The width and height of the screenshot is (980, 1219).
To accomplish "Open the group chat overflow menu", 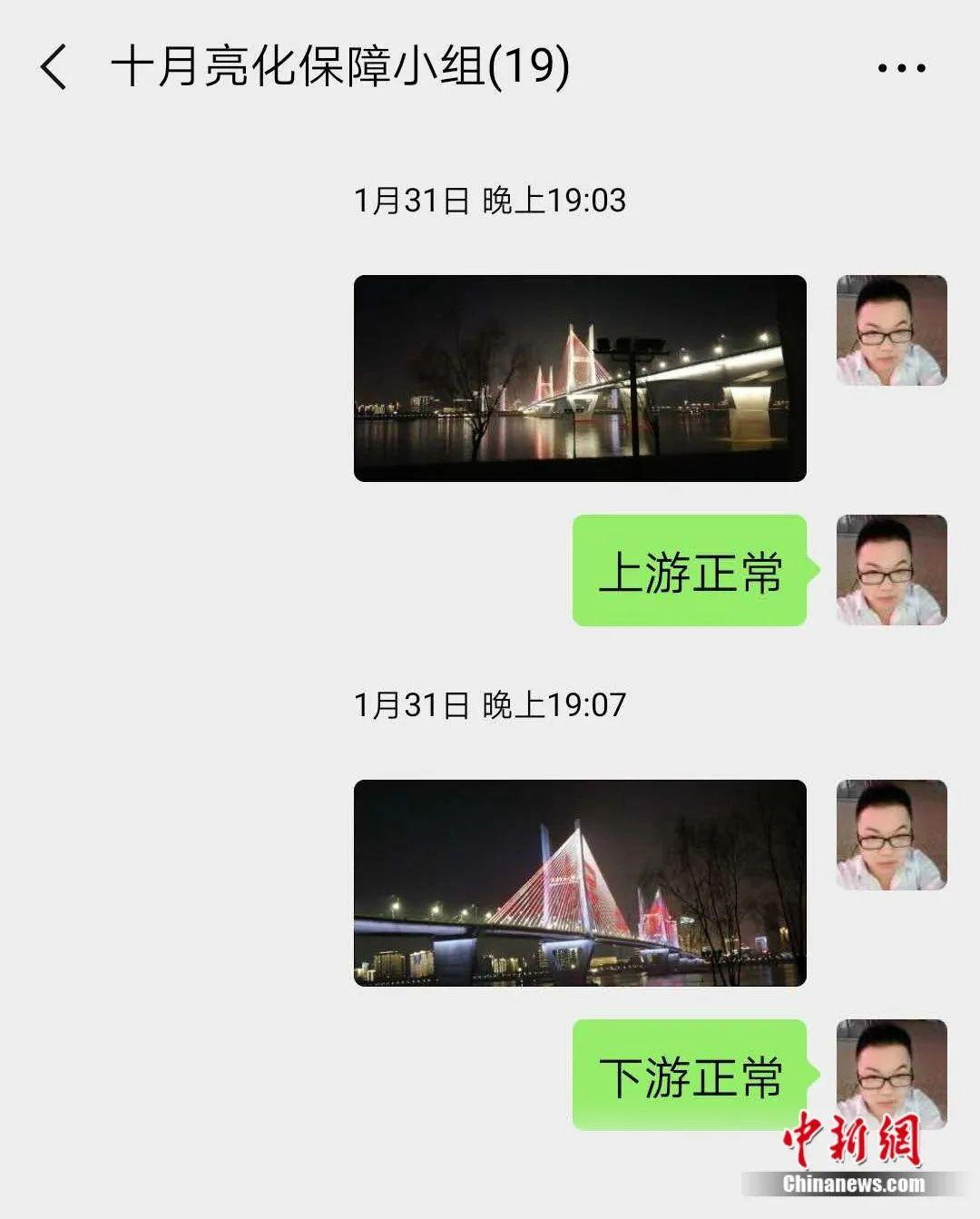I will click(x=901, y=68).
